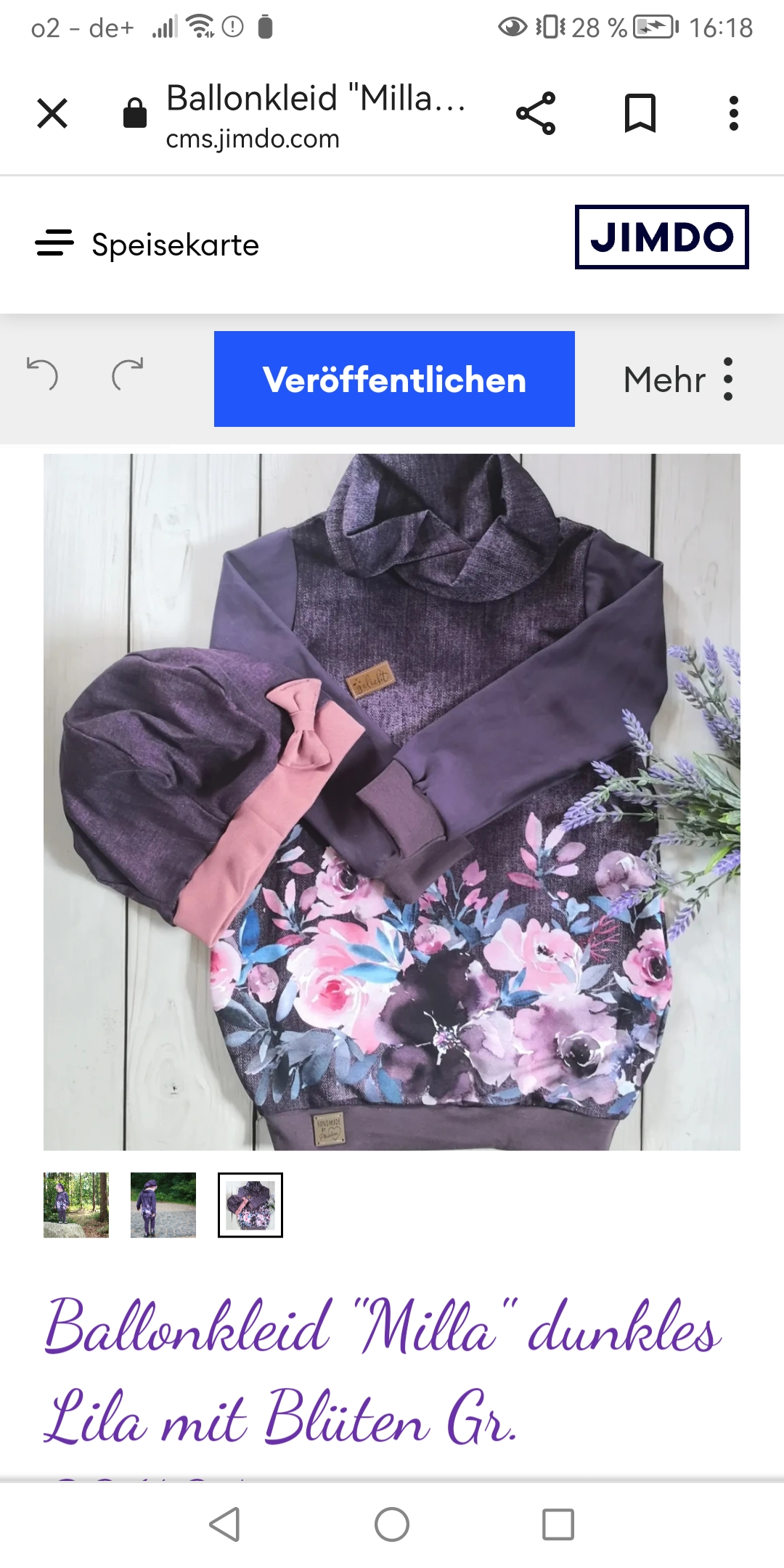784x1568 pixels.
Task: Open the large product photo
Action: (x=392, y=801)
